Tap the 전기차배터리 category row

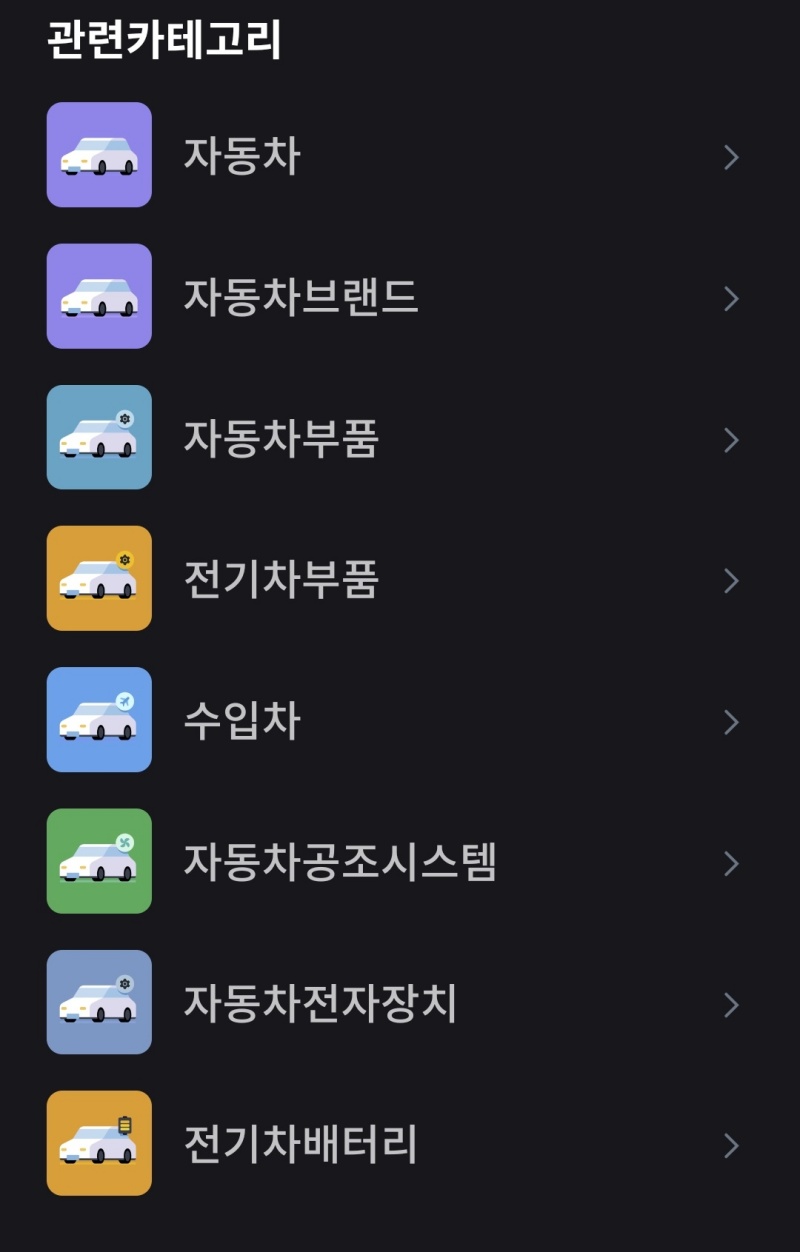click(x=300, y=1144)
